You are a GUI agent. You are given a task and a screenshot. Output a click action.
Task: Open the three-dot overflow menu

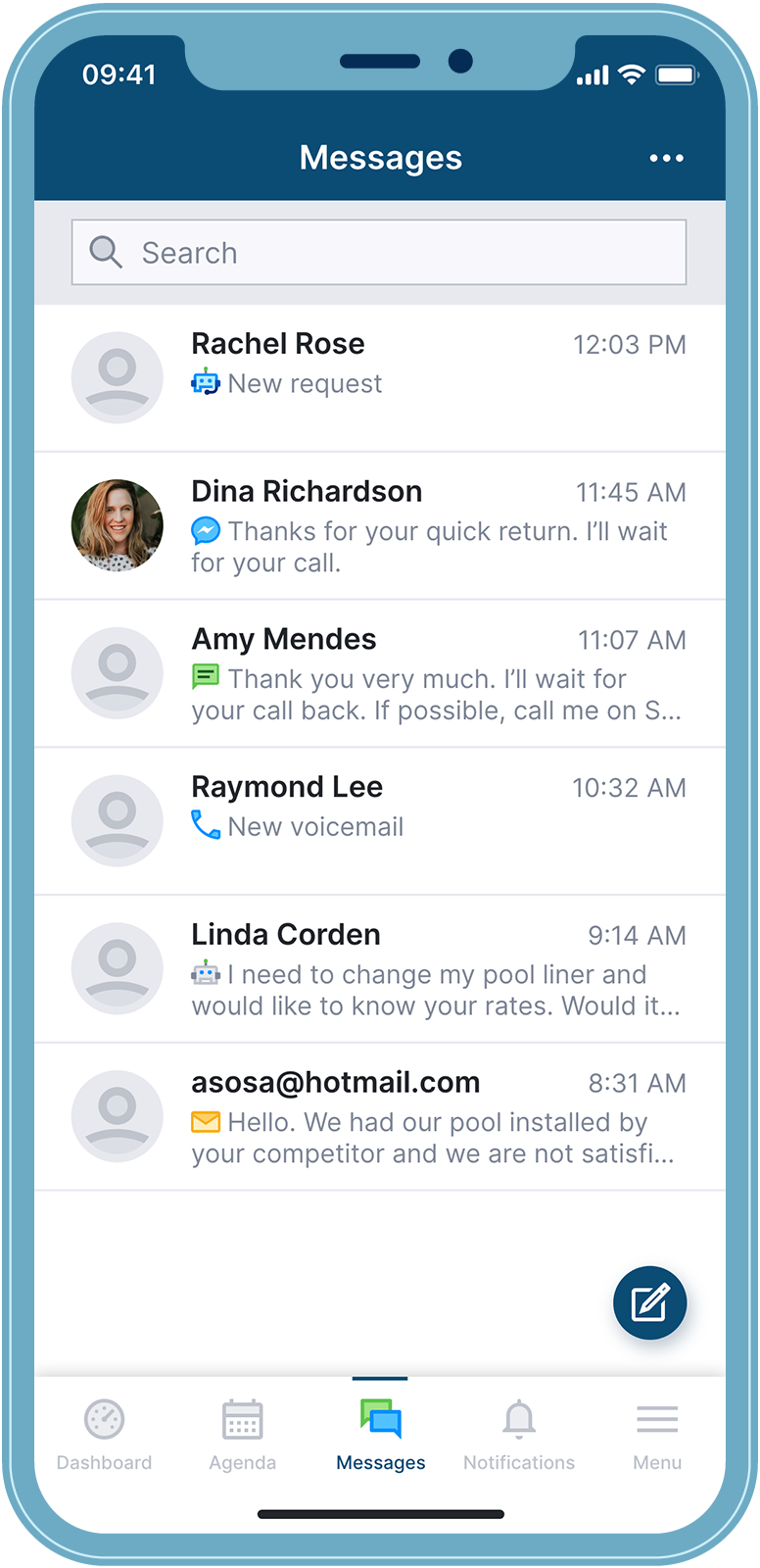click(x=666, y=158)
